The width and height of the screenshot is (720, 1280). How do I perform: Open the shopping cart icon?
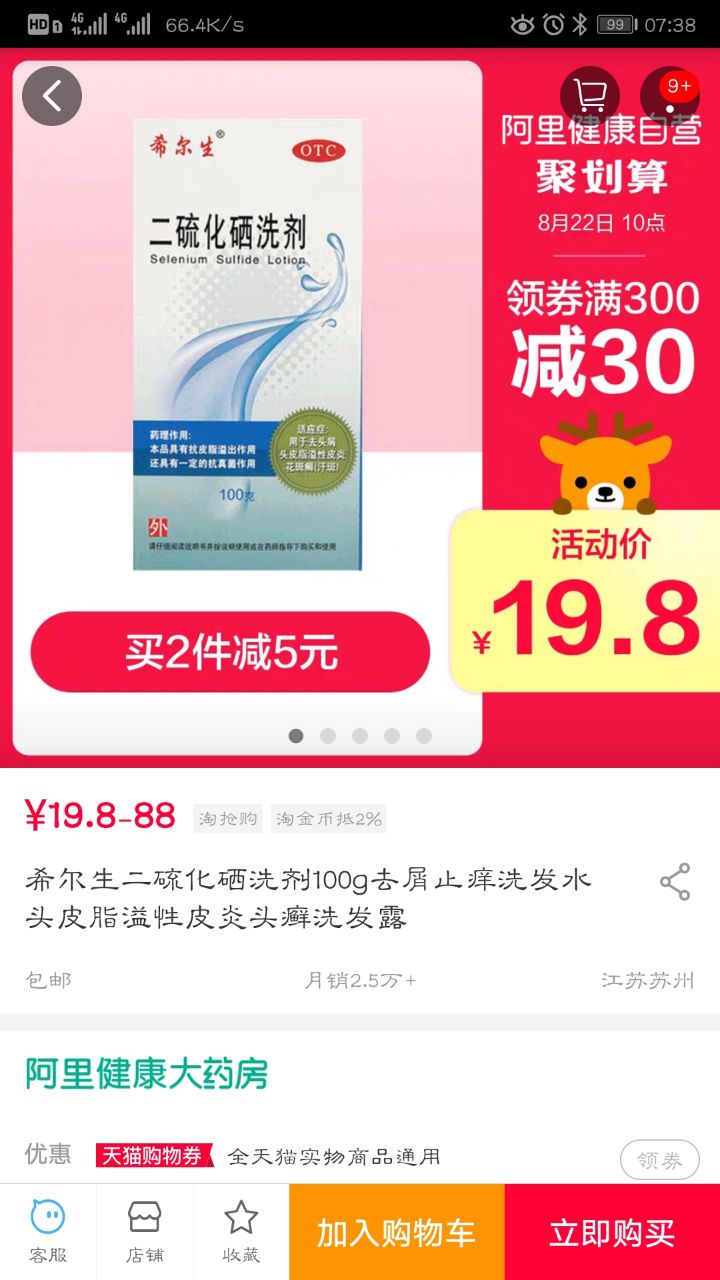click(x=590, y=96)
